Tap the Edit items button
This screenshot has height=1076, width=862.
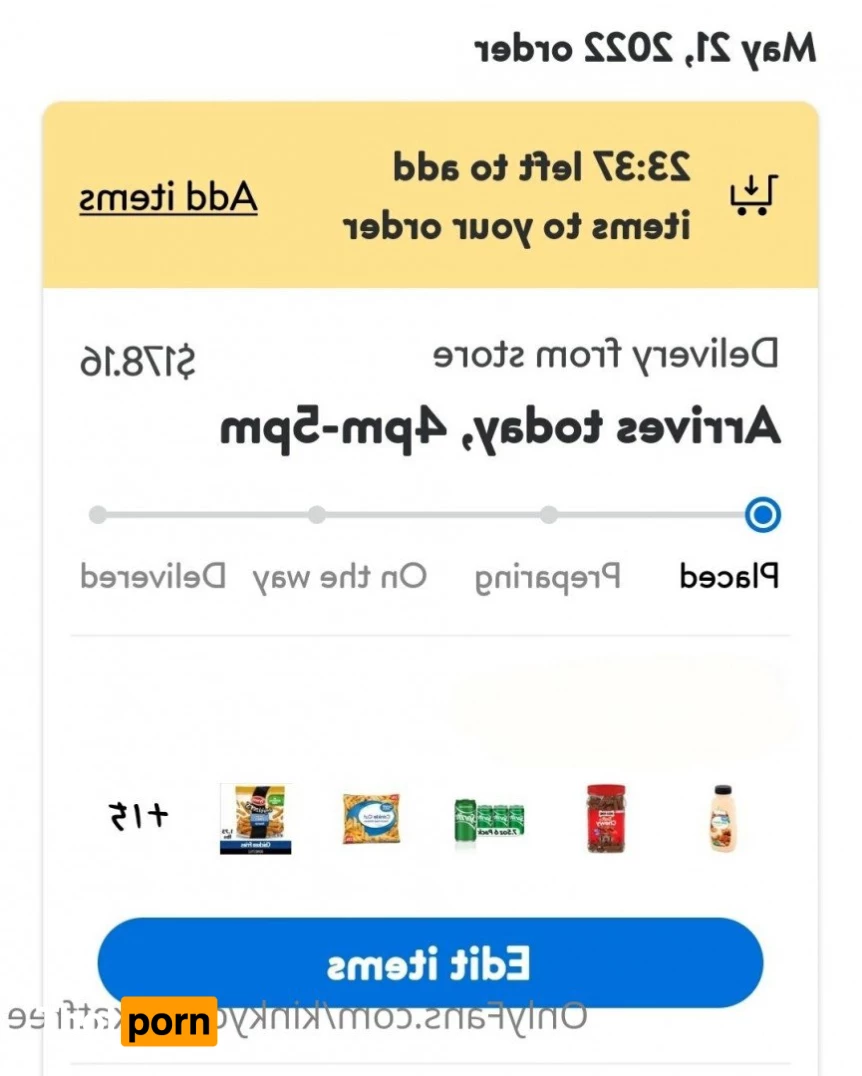[x=430, y=963]
